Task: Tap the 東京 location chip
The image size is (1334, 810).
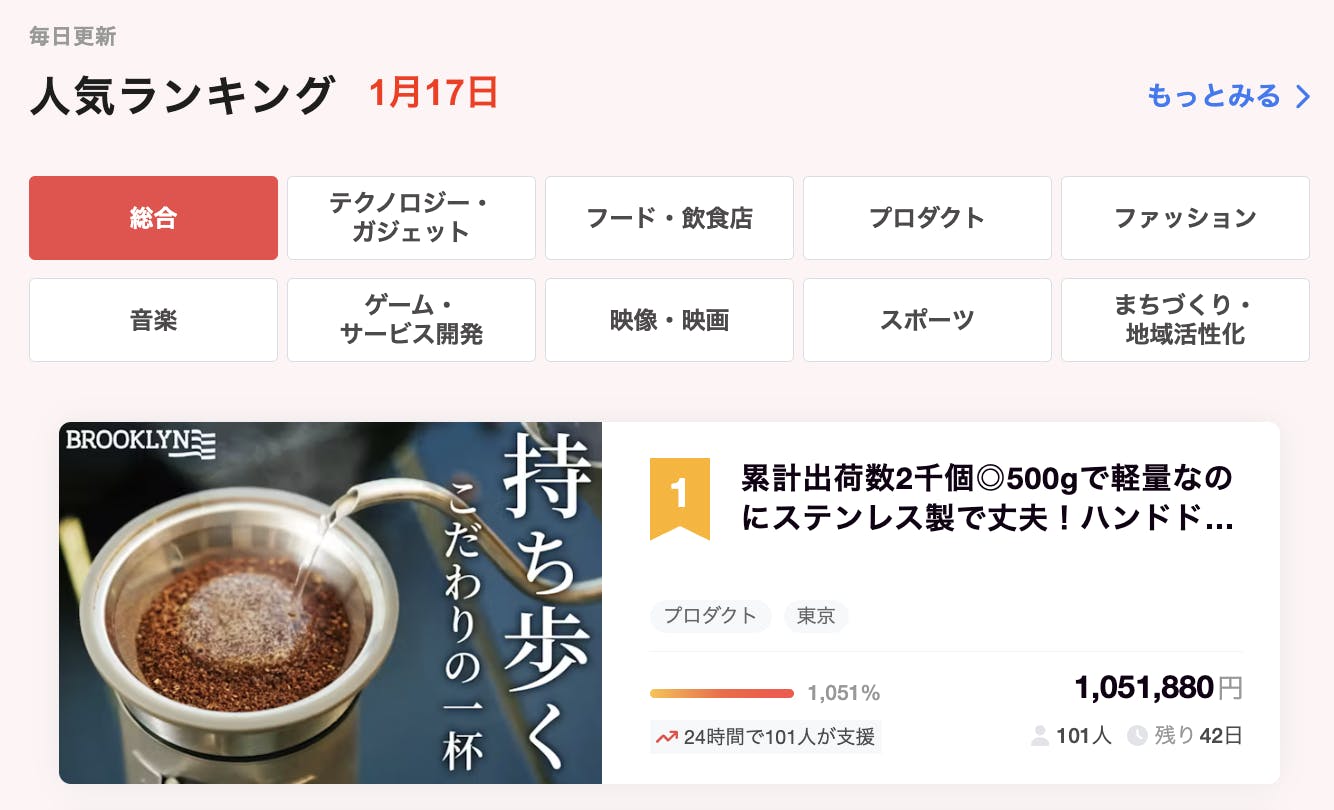Action: [816, 616]
